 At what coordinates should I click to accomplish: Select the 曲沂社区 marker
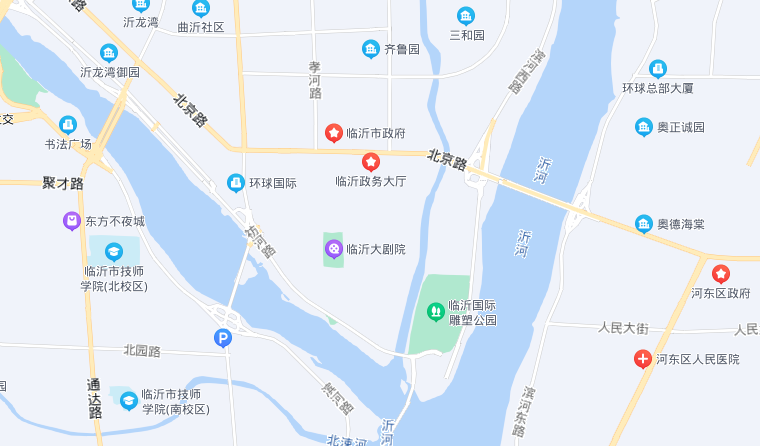(201, 9)
